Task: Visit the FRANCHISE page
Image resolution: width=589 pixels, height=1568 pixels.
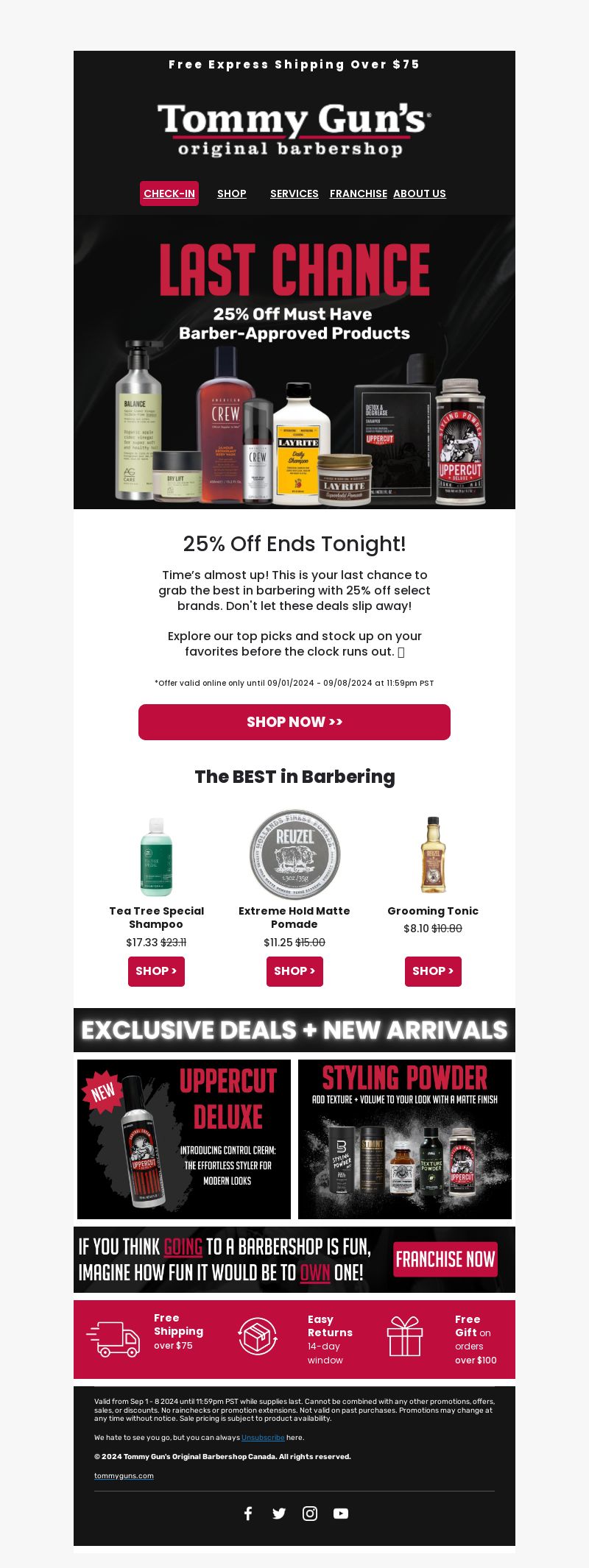Action: (358, 194)
